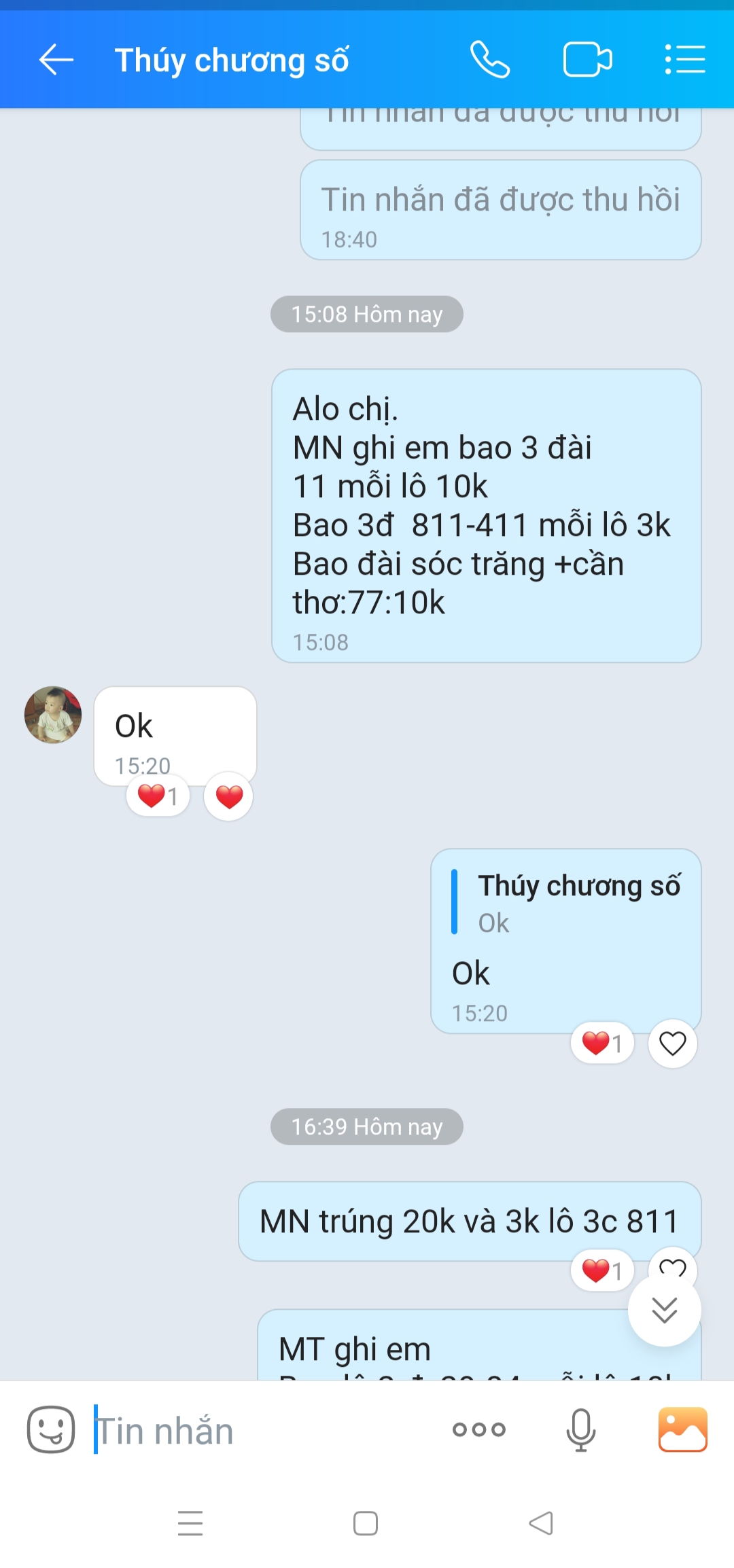The height and width of the screenshot is (1568, 734).
Task: Tap the system home button
Action: pos(366,1523)
